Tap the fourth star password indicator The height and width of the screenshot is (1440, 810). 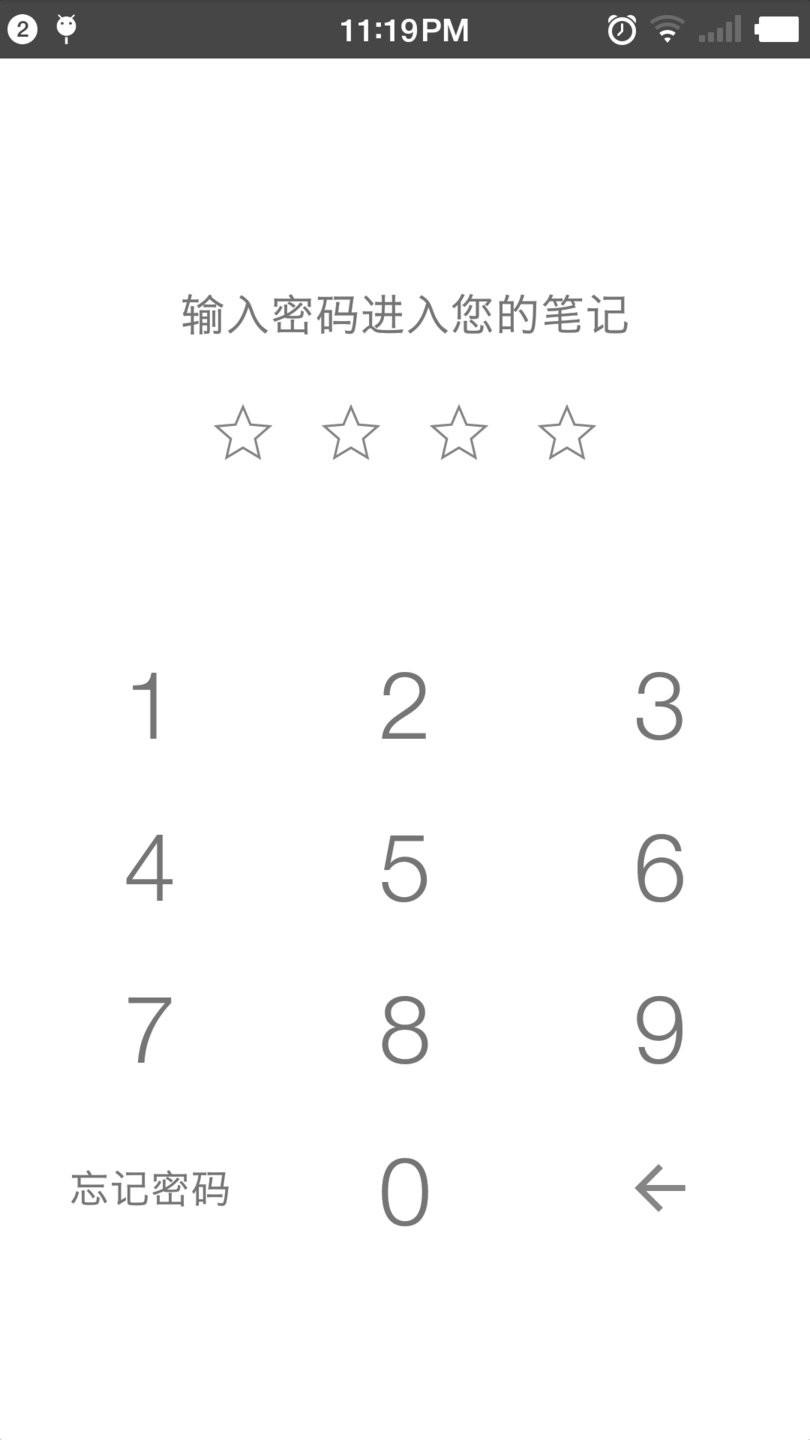click(566, 432)
